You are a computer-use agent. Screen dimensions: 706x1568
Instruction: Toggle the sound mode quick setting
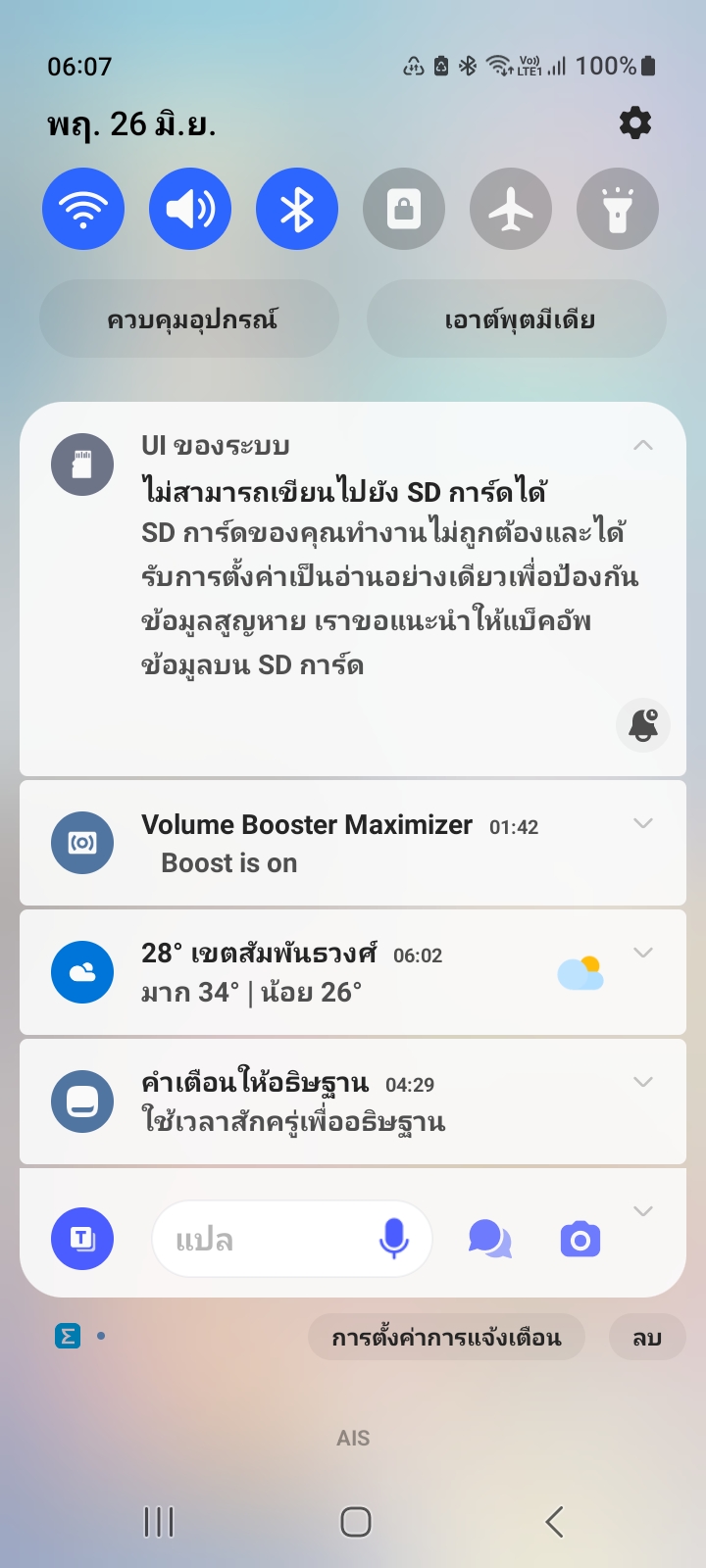point(190,209)
